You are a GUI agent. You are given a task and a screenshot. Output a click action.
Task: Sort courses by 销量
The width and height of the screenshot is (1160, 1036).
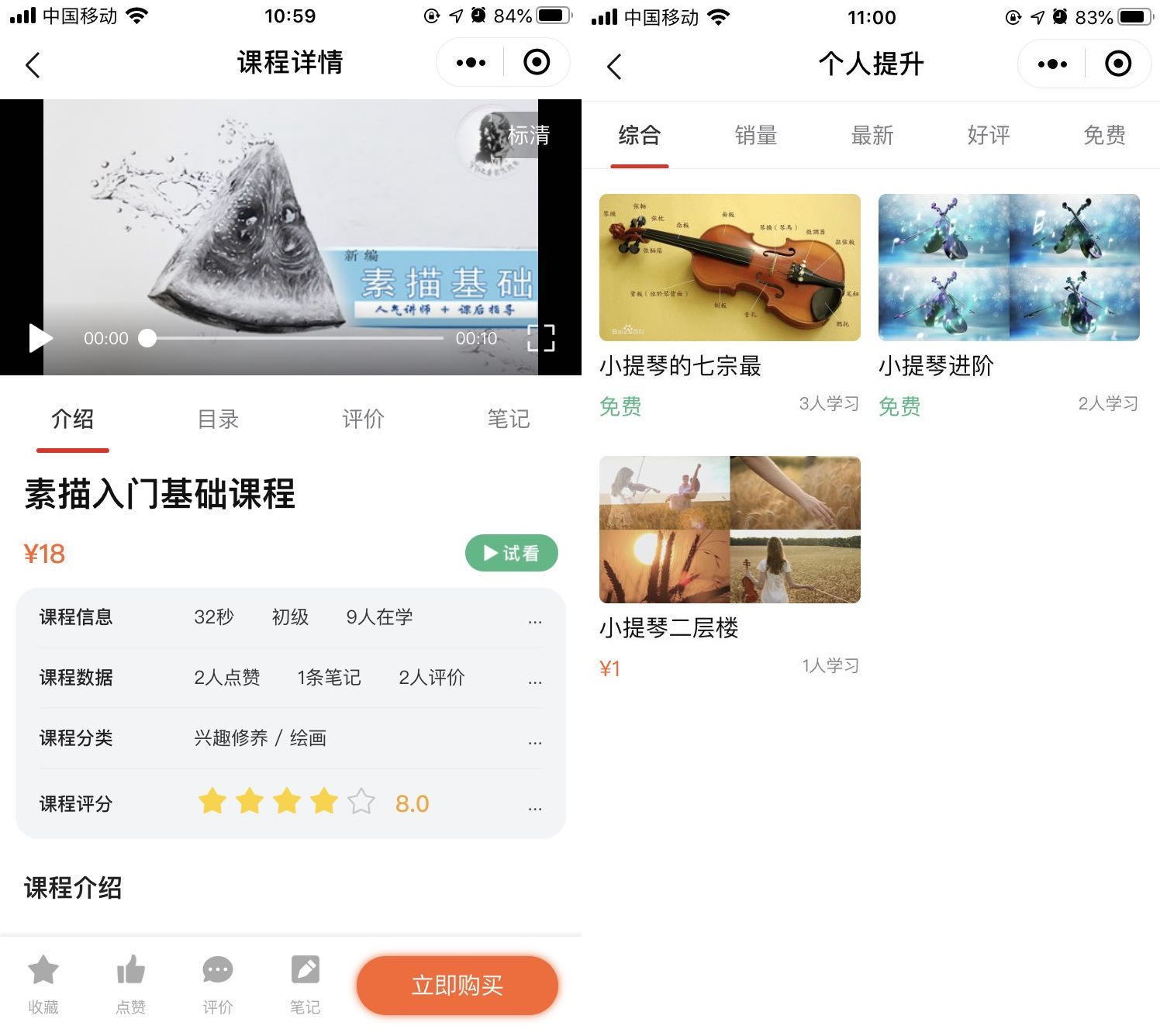(755, 136)
